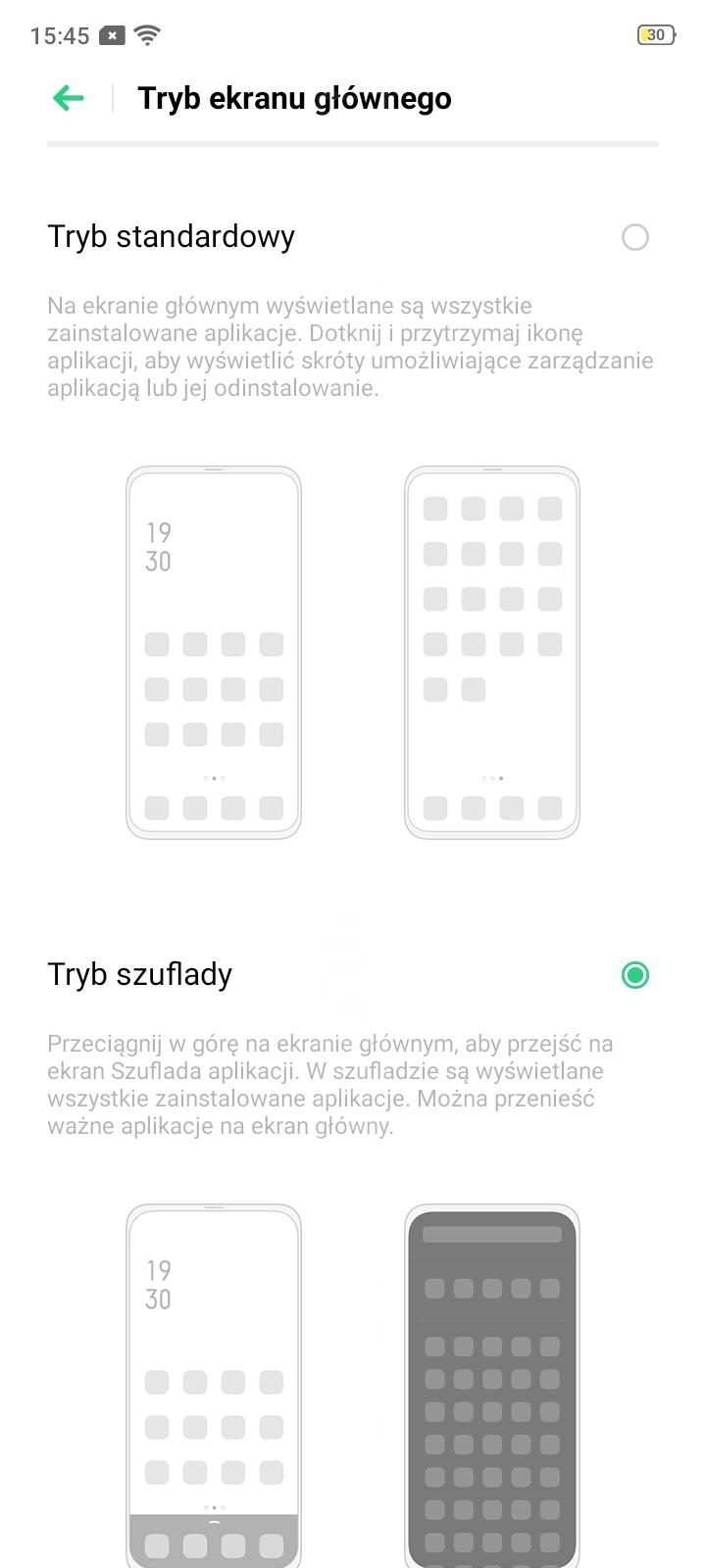Viewport: 706px width, 1568px height.
Task: Go back using the green arrow
Action: point(68,98)
